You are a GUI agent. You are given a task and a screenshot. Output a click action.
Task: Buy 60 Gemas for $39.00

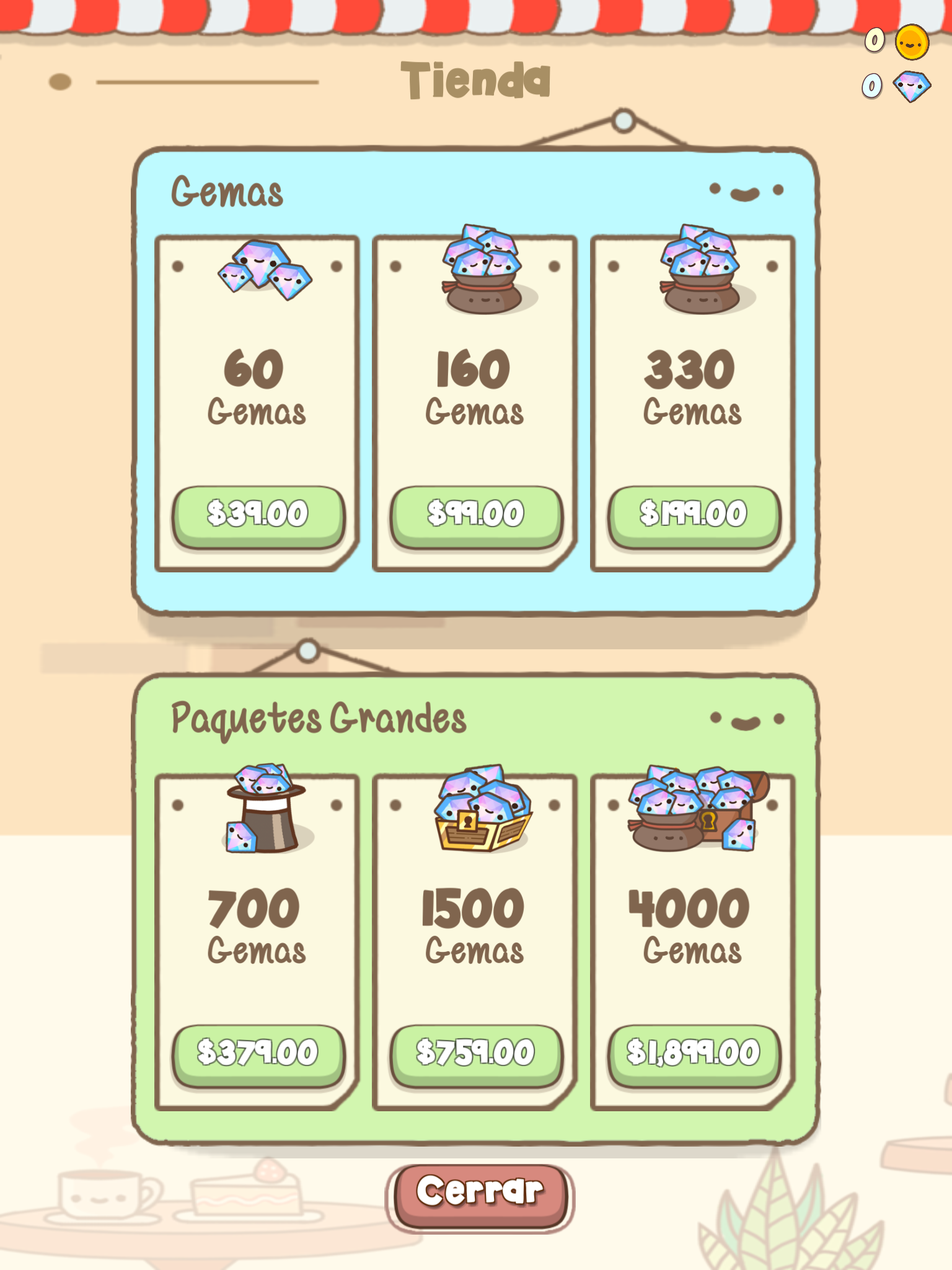point(258,516)
